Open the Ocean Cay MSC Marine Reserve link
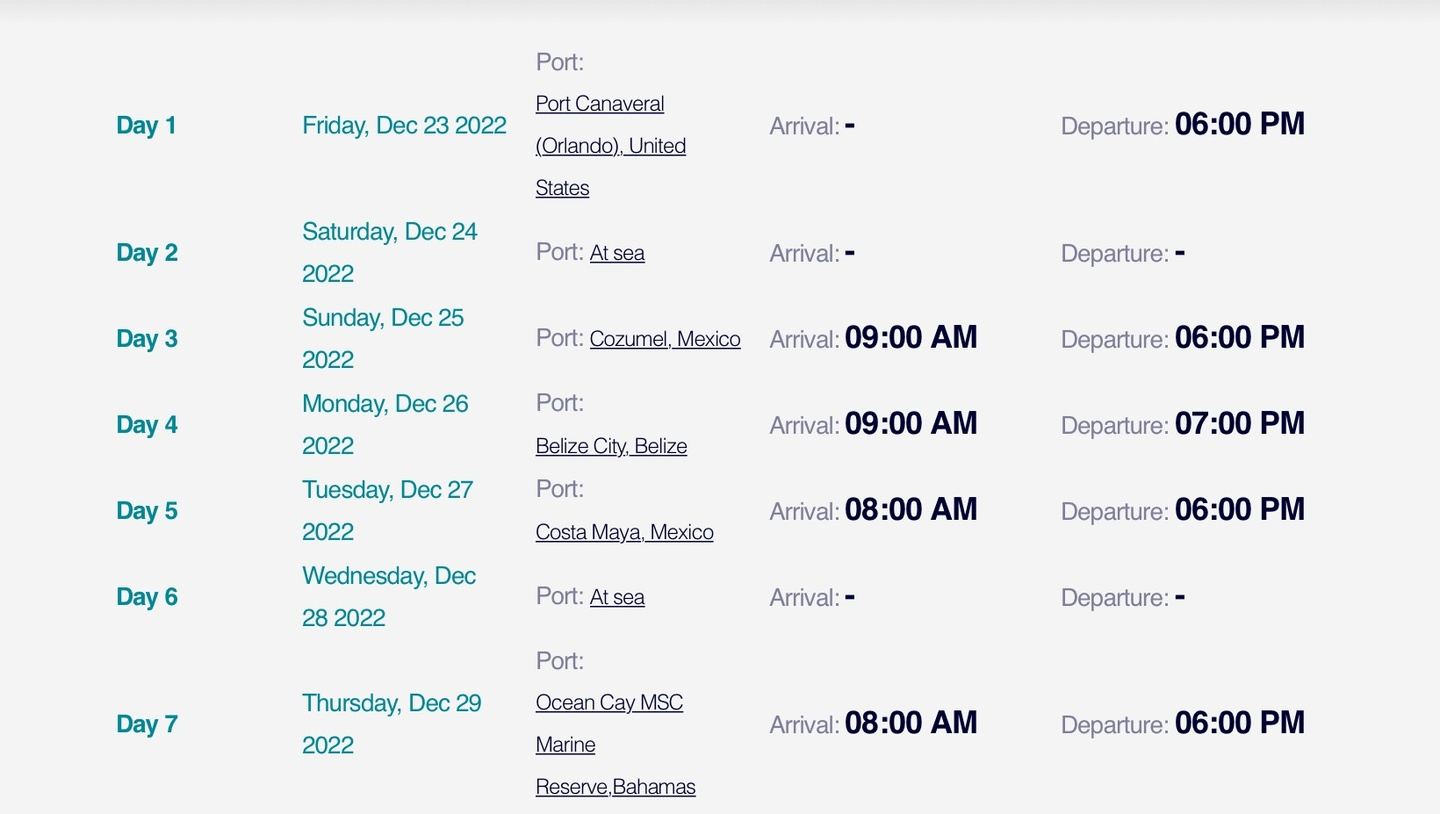 click(x=609, y=703)
